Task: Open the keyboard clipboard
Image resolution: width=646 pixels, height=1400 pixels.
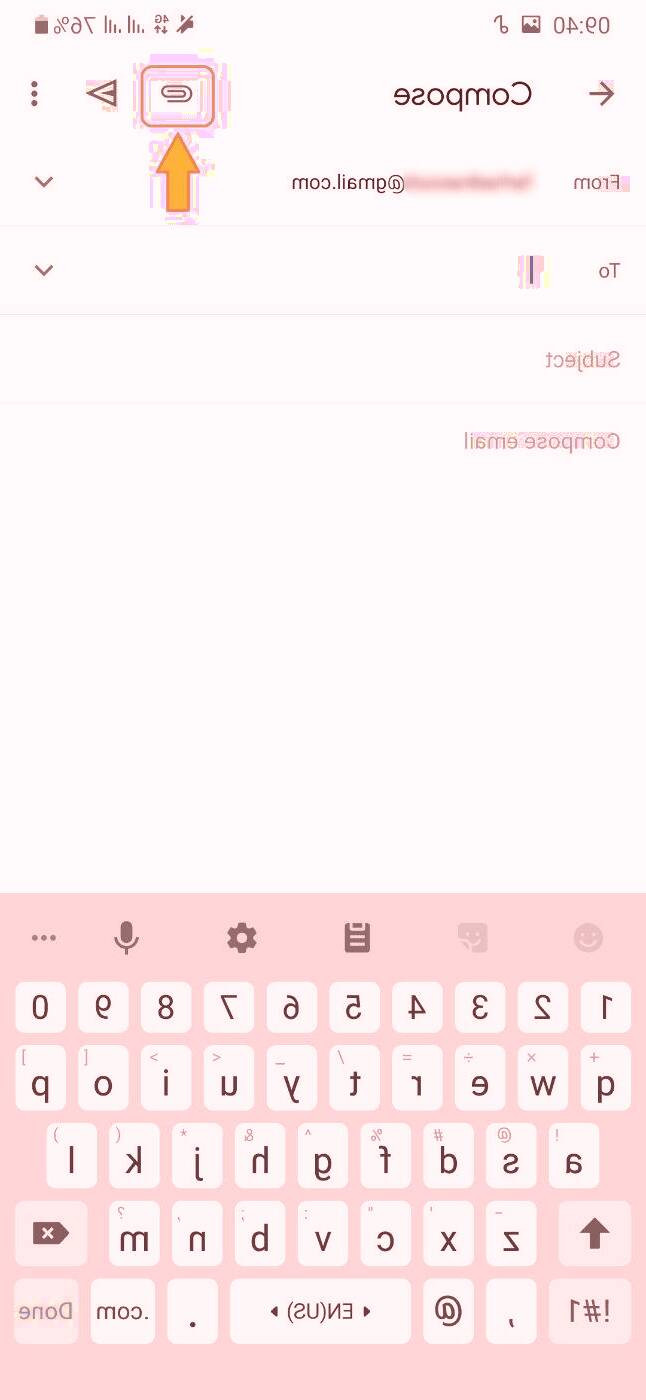Action: (357, 938)
